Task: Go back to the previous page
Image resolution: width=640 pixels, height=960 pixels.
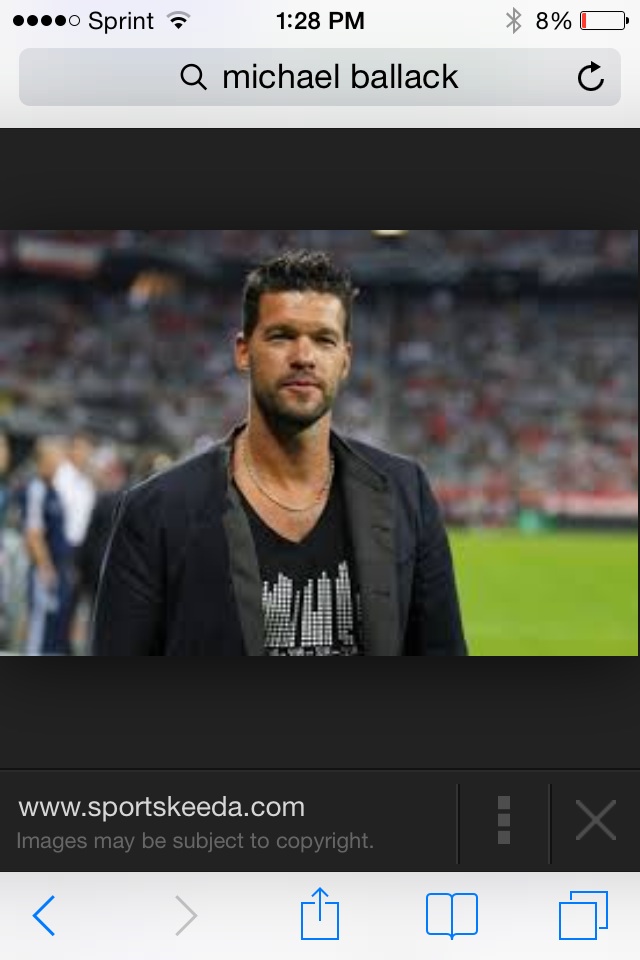Action: (43, 915)
